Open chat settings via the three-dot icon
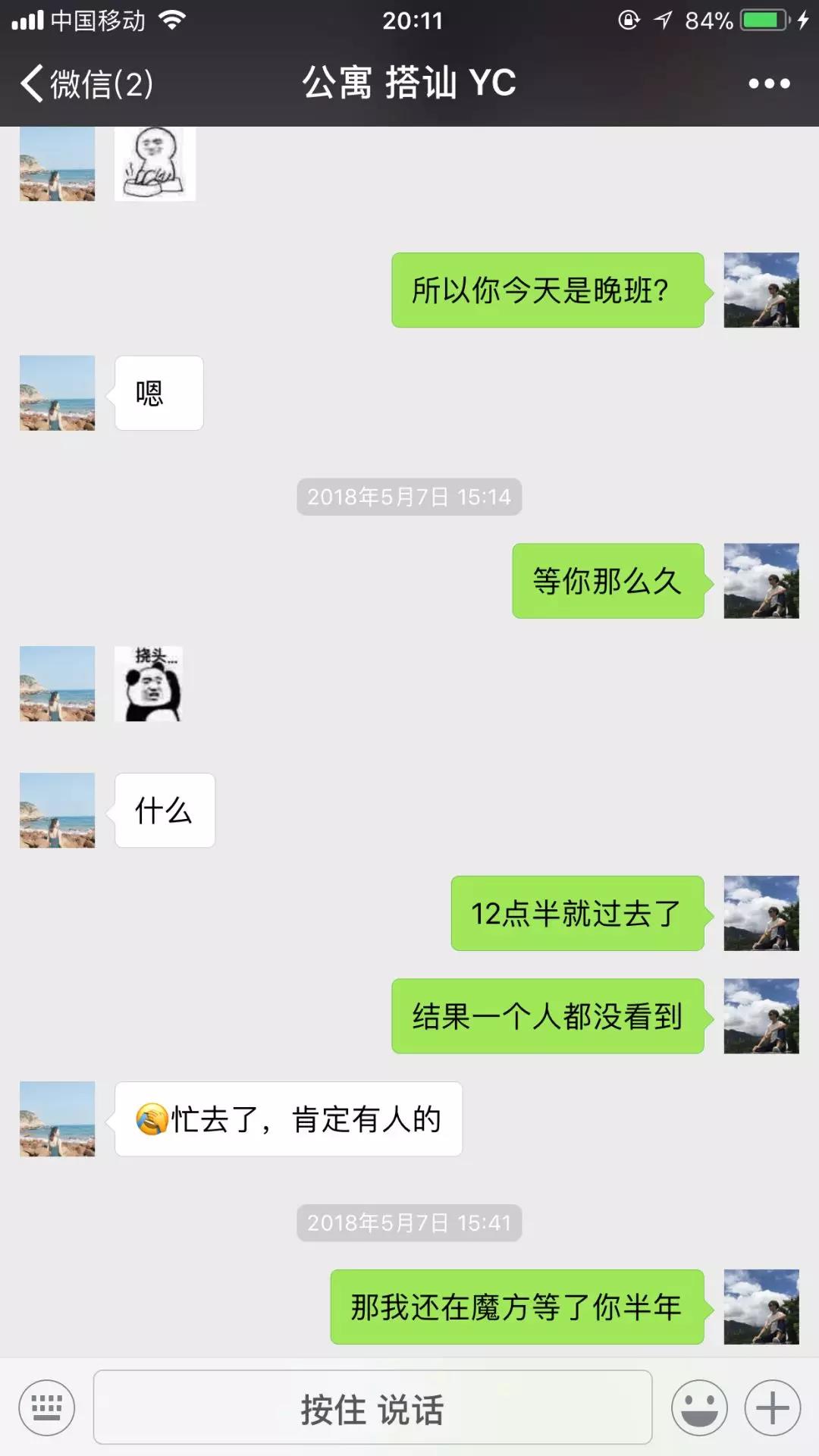The image size is (819, 1456). point(770,83)
